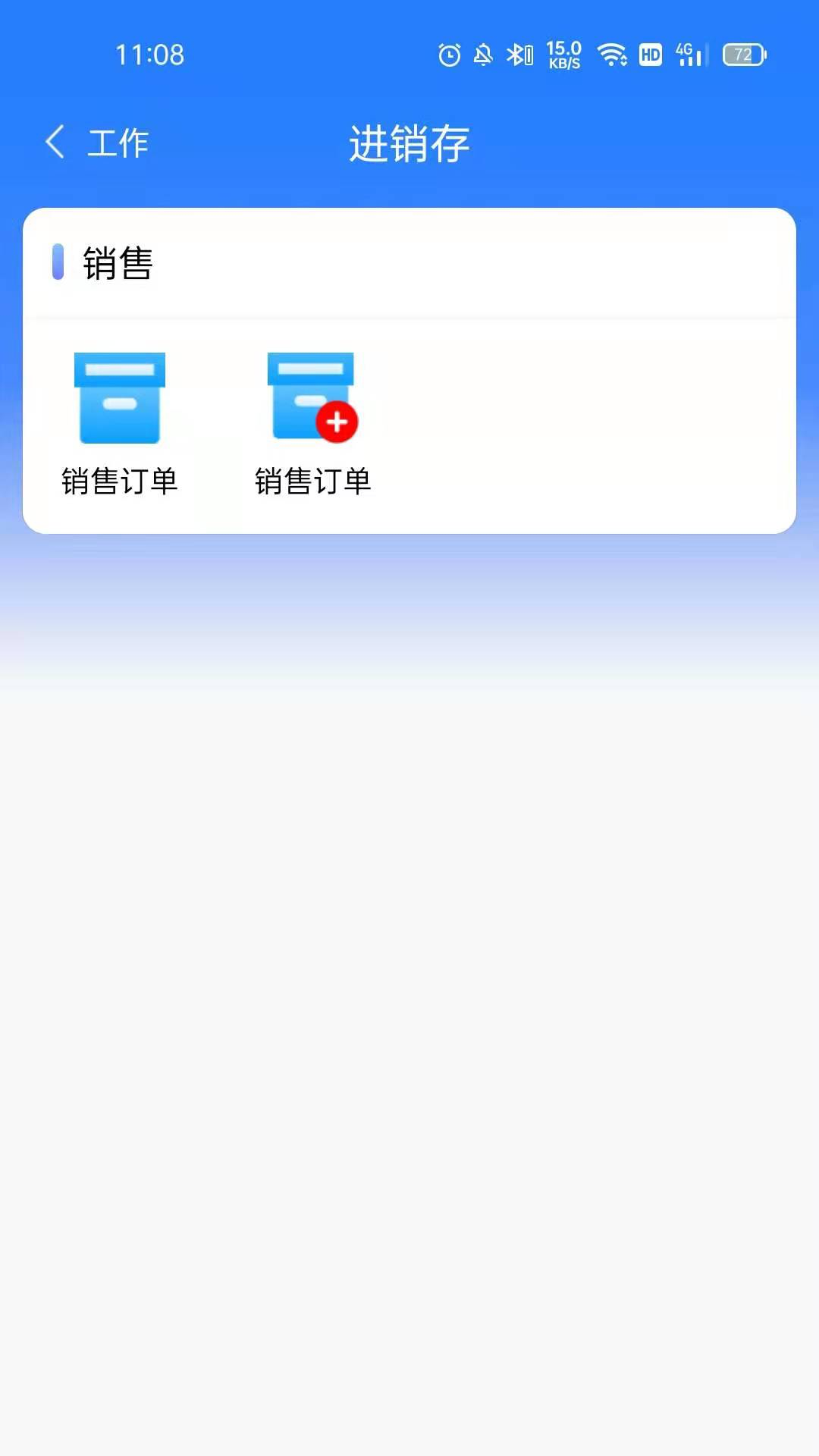Open 销售订单 with the plain box icon

[120, 422]
